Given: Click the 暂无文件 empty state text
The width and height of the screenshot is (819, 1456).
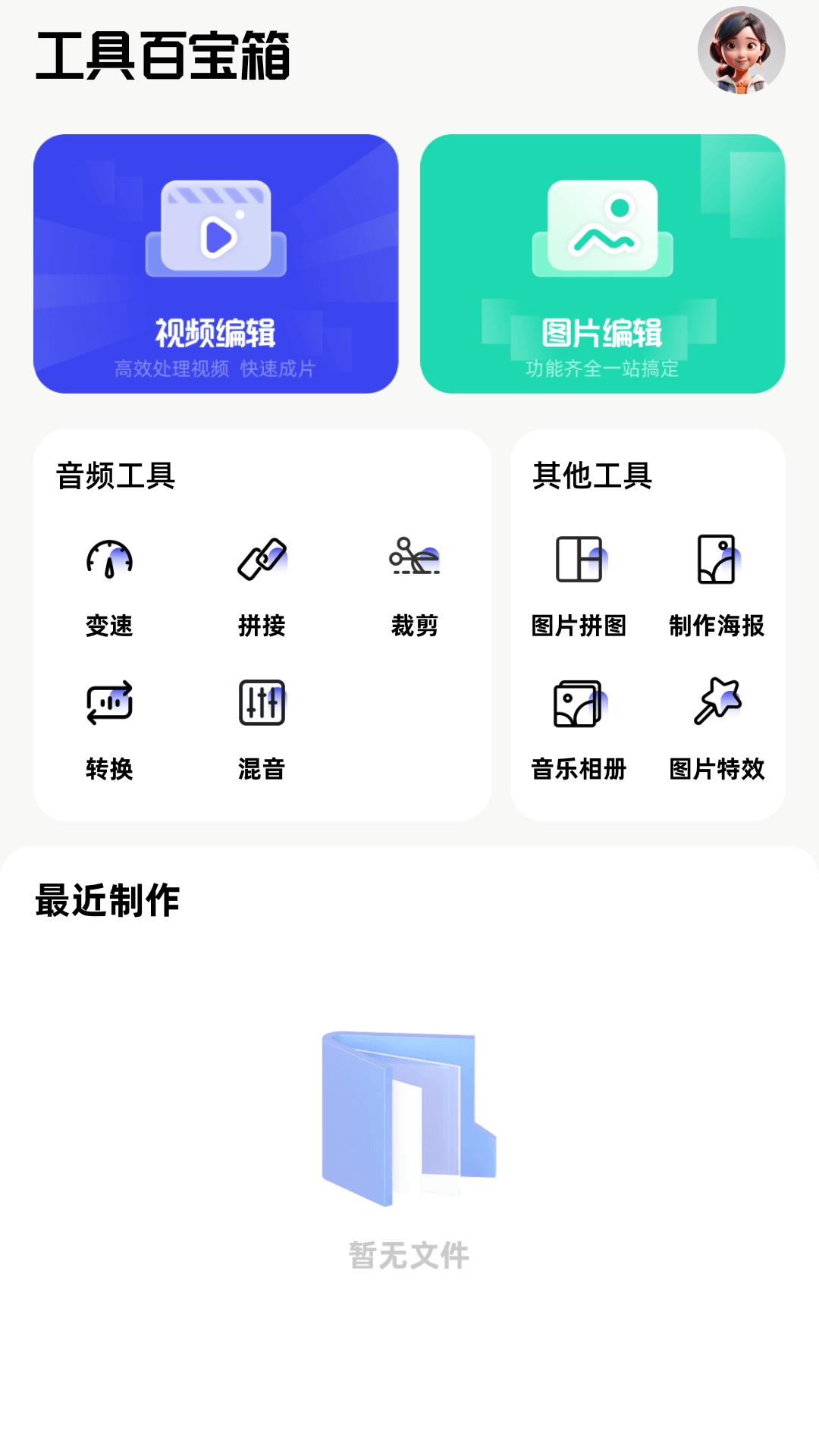Looking at the screenshot, I should point(409,1255).
